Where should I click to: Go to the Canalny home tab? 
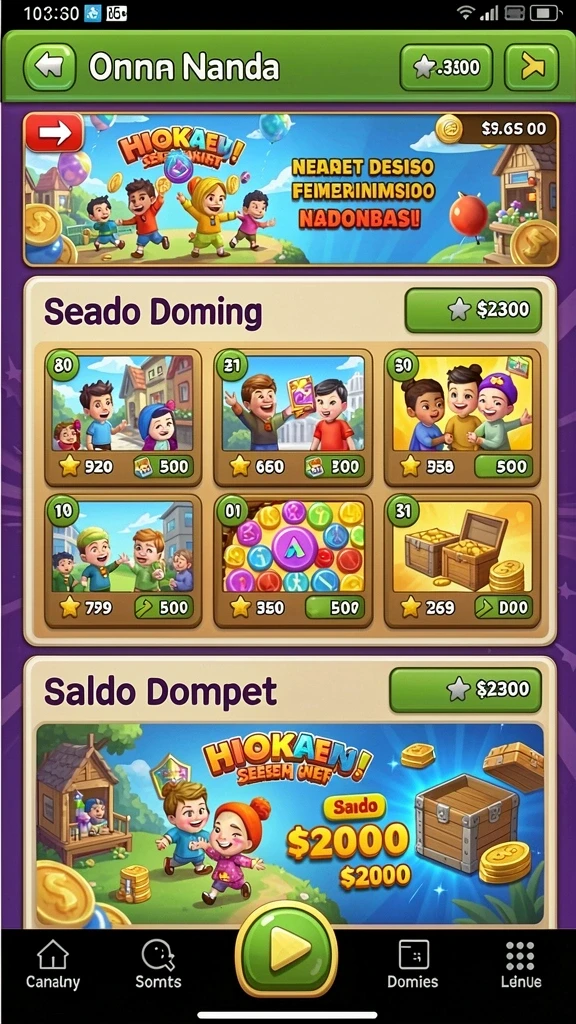[x=52, y=964]
